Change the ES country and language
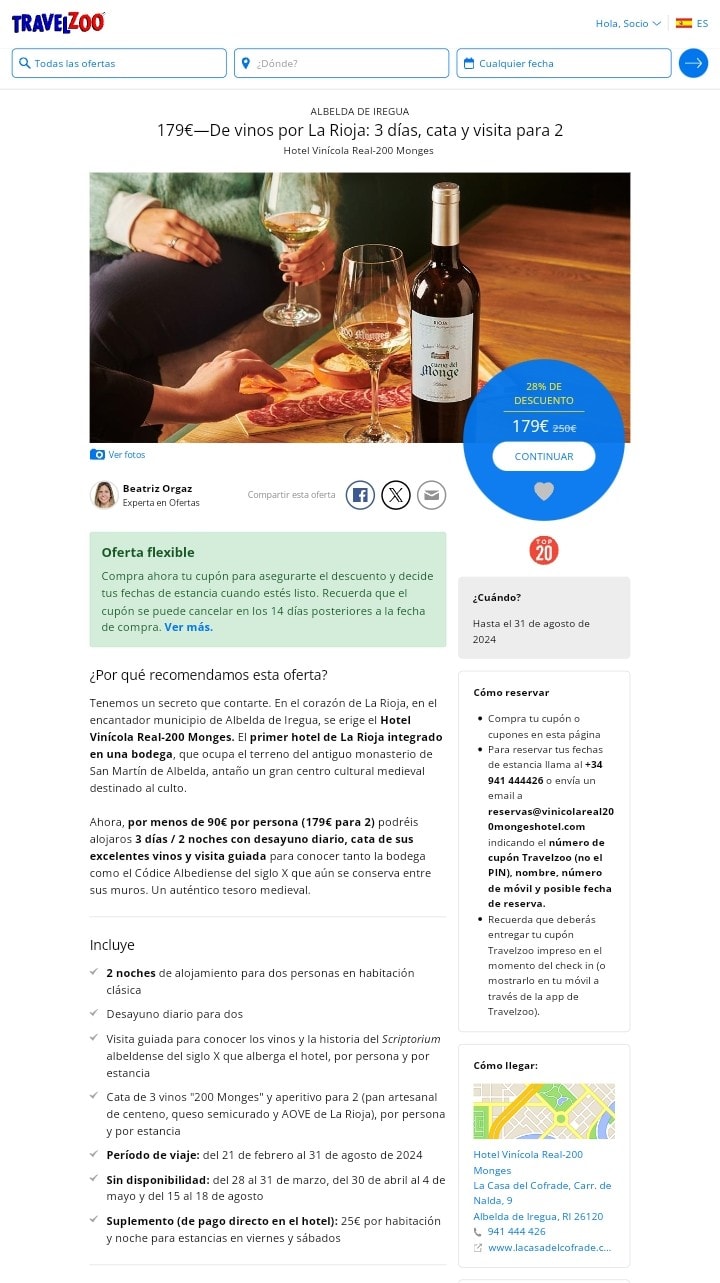Image resolution: width=720 pixels, height=1283 pixels. tap(691, 23)
